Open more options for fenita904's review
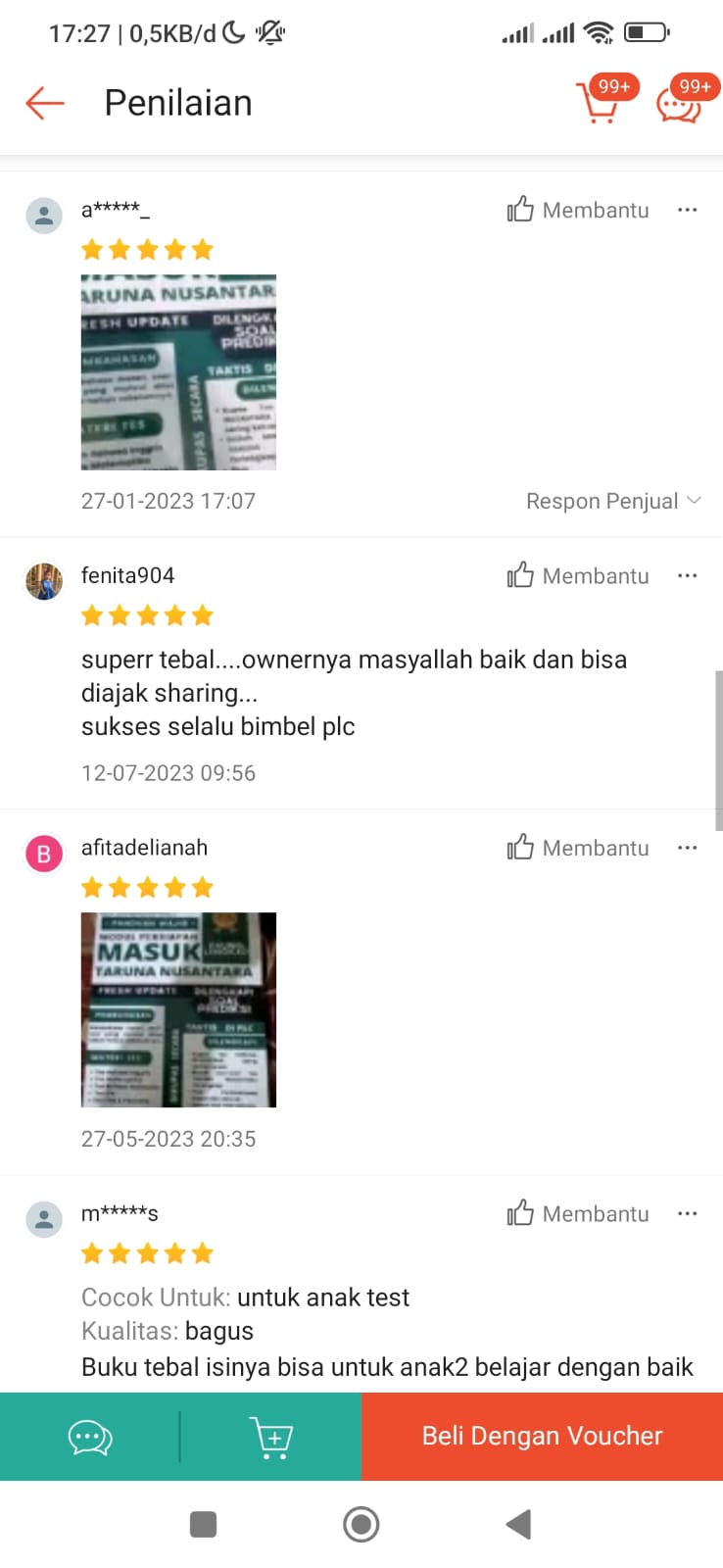The image size is (723, 1568). click(x=687, y=575)
